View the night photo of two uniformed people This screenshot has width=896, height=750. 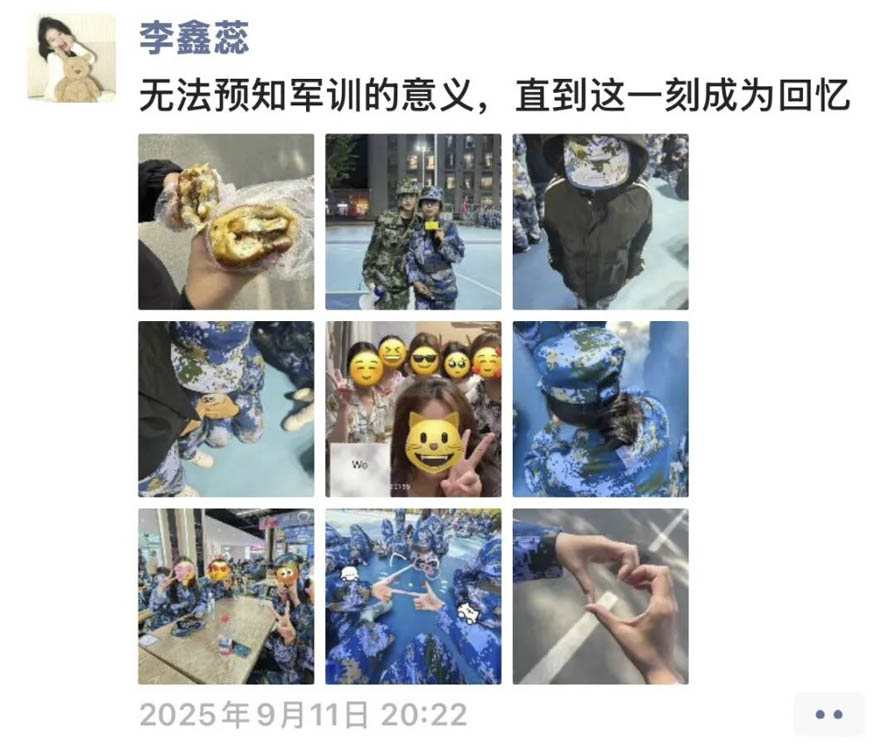coord(413,222)
